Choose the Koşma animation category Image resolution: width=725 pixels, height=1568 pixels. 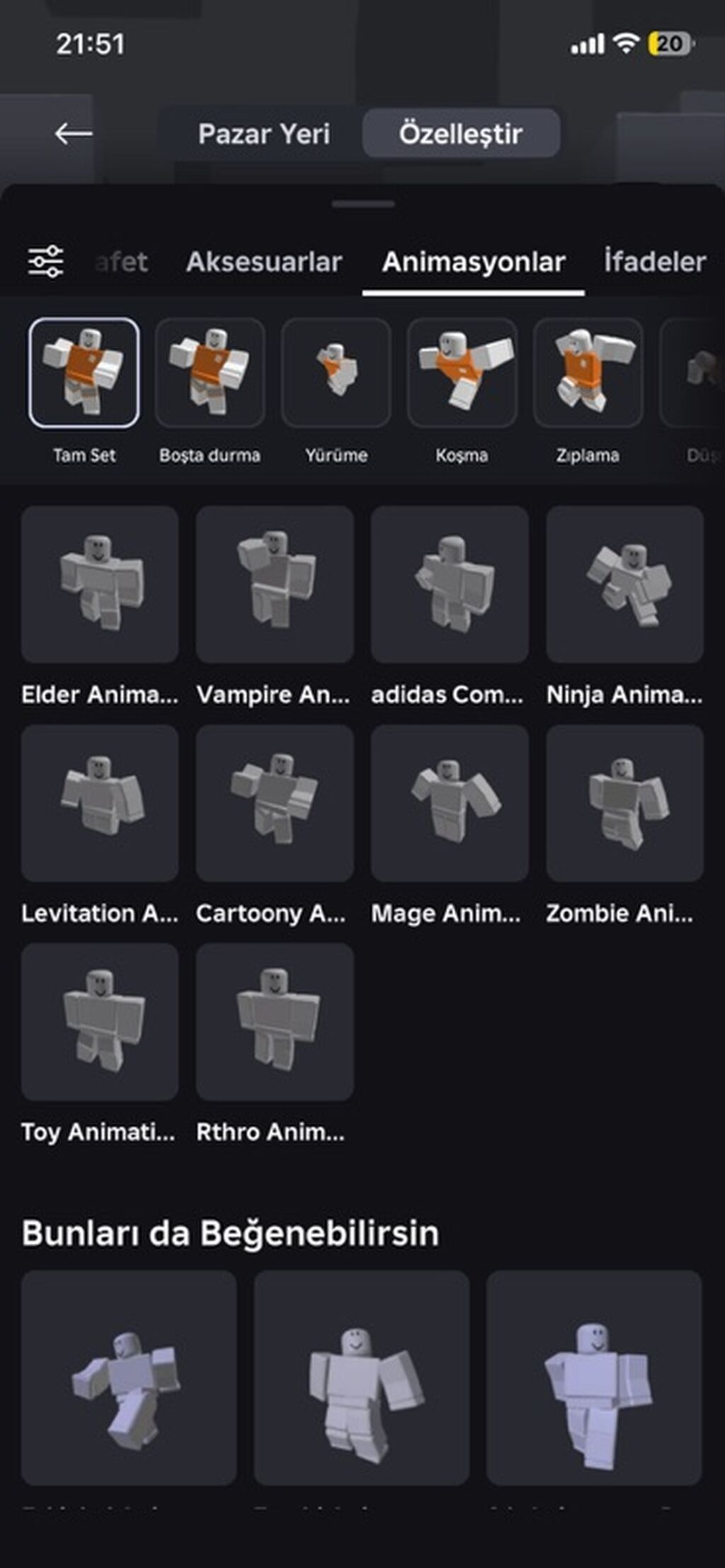(x=462, y=373)
